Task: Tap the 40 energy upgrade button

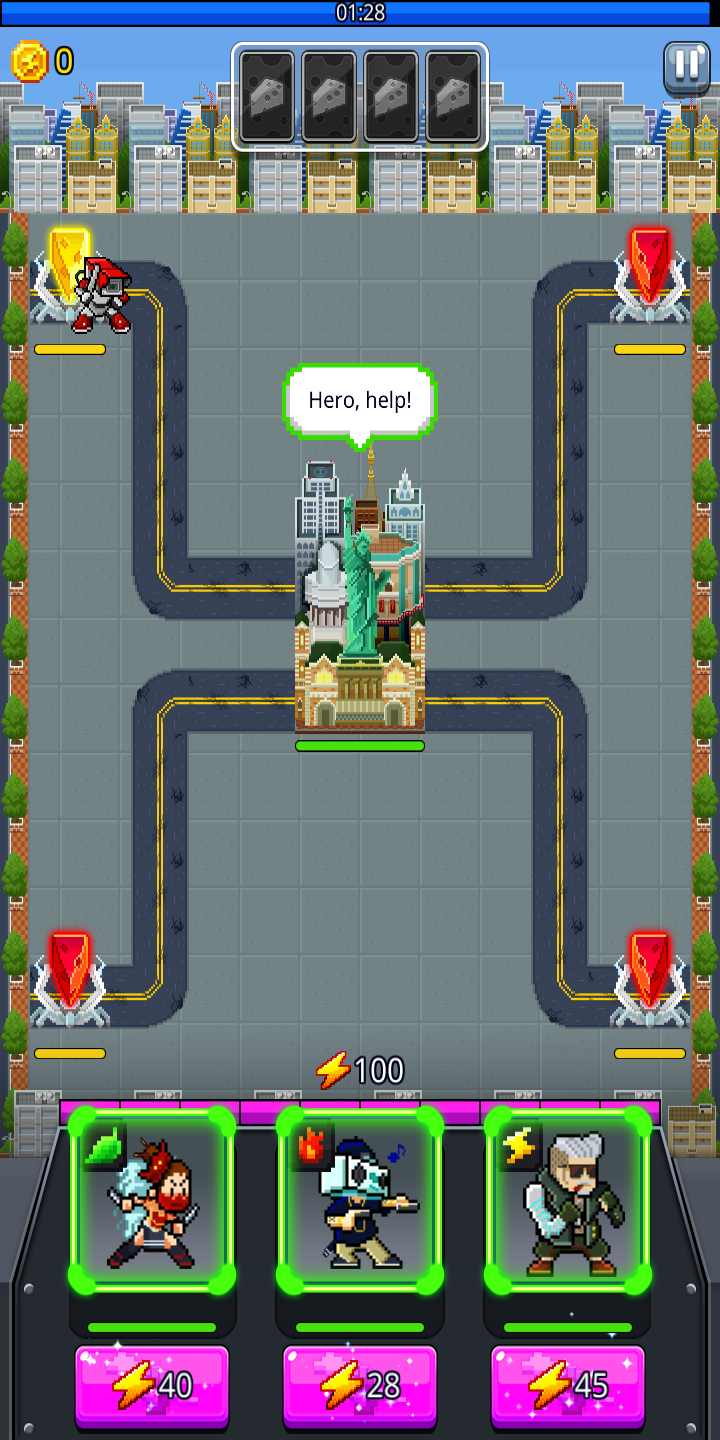Action: (x=152, y=1385)
